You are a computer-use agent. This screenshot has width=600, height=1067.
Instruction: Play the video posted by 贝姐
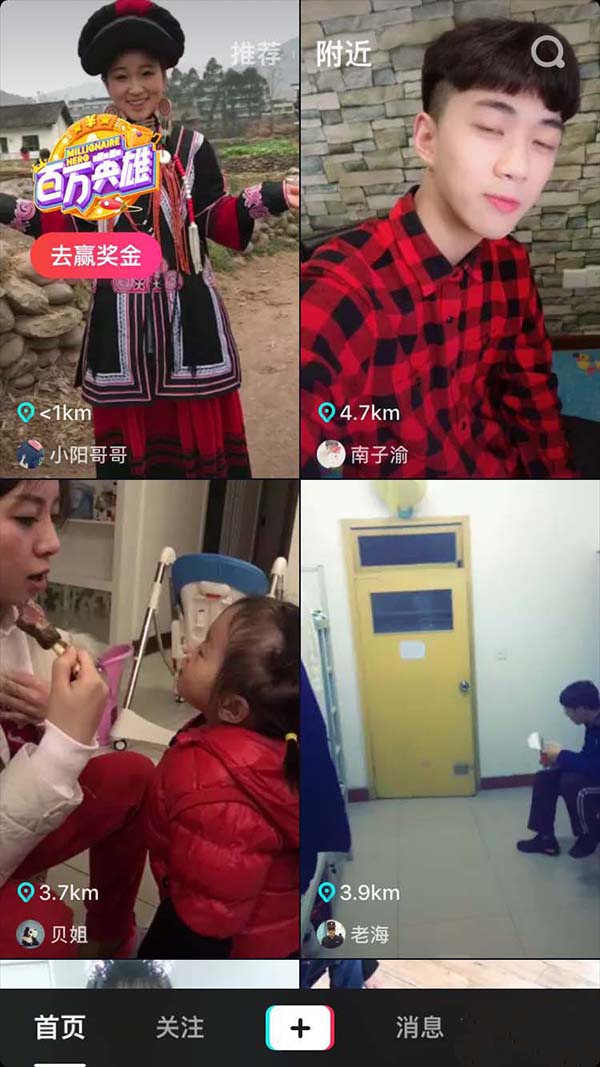150,720
